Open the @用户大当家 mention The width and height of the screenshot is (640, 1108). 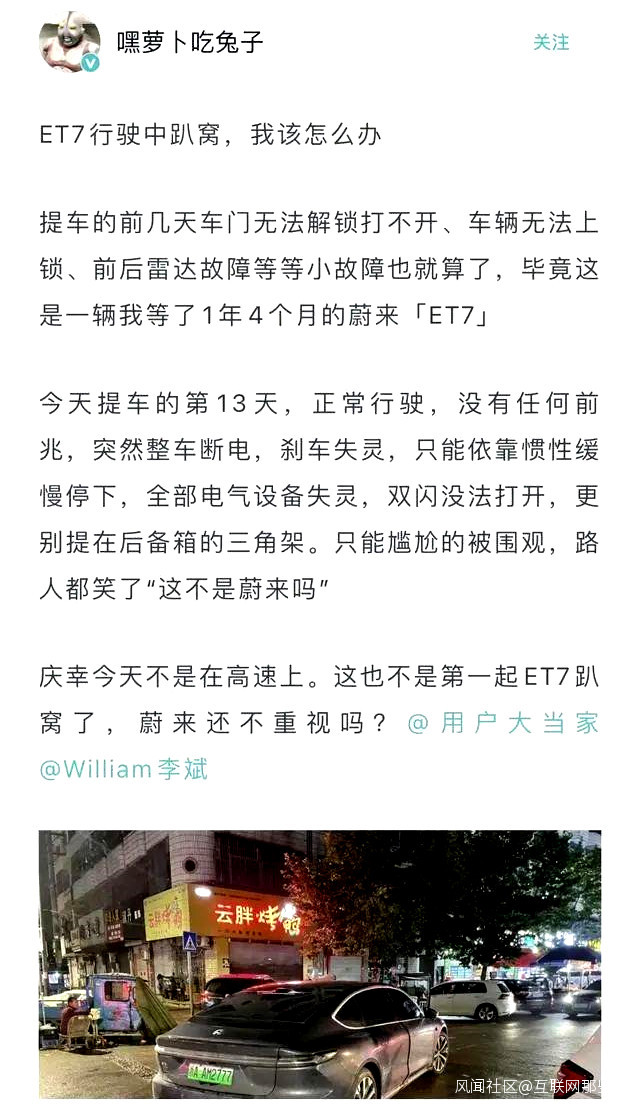click(503, 723)
